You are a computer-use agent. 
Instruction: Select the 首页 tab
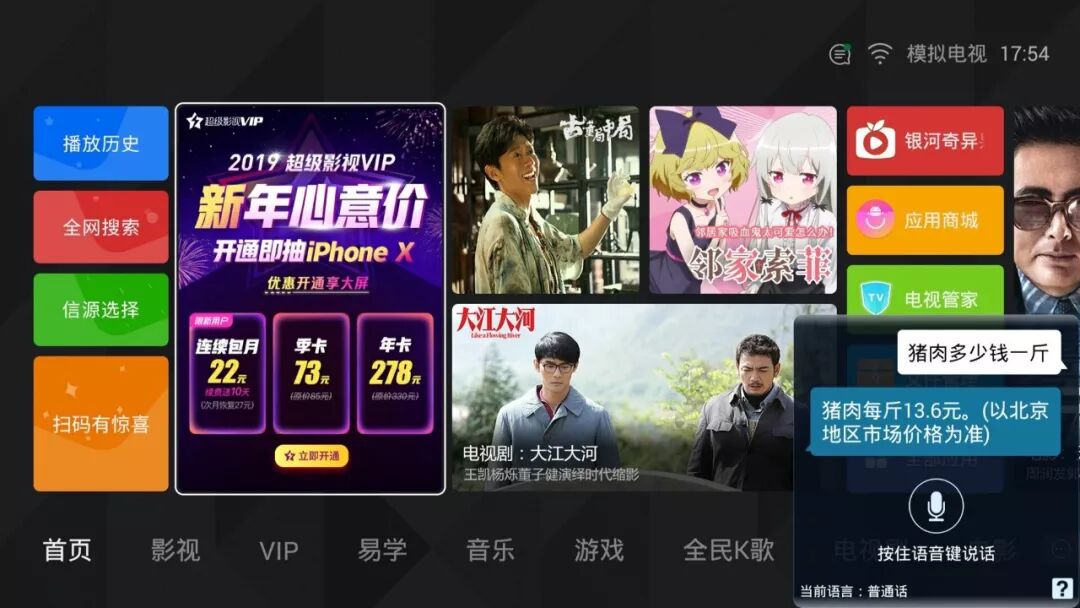[x=67, y=550]
